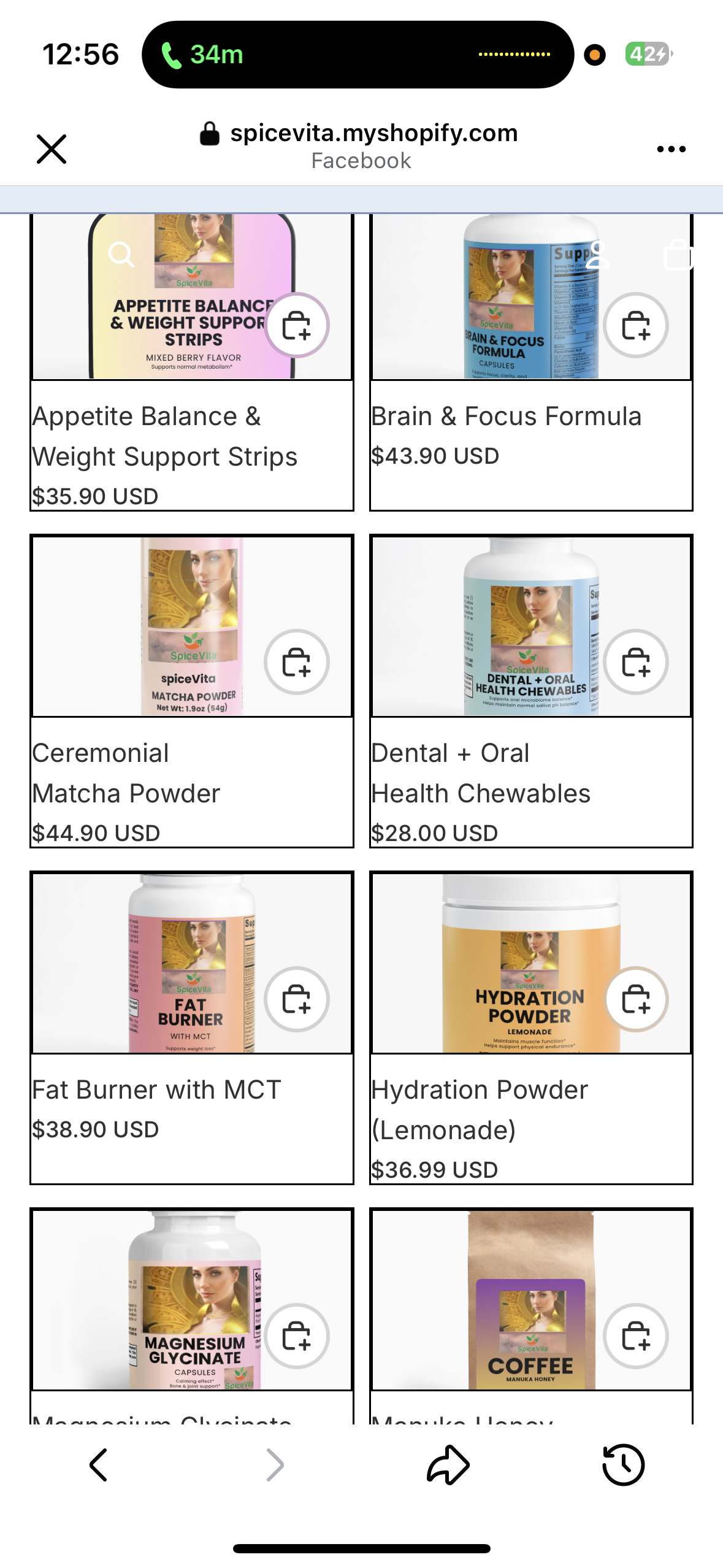Image resolution: width=723 pixels, height=1568 pixels.
Task: Quick add Magnesium Glycinate capsules
Action: coord(297,1336)
